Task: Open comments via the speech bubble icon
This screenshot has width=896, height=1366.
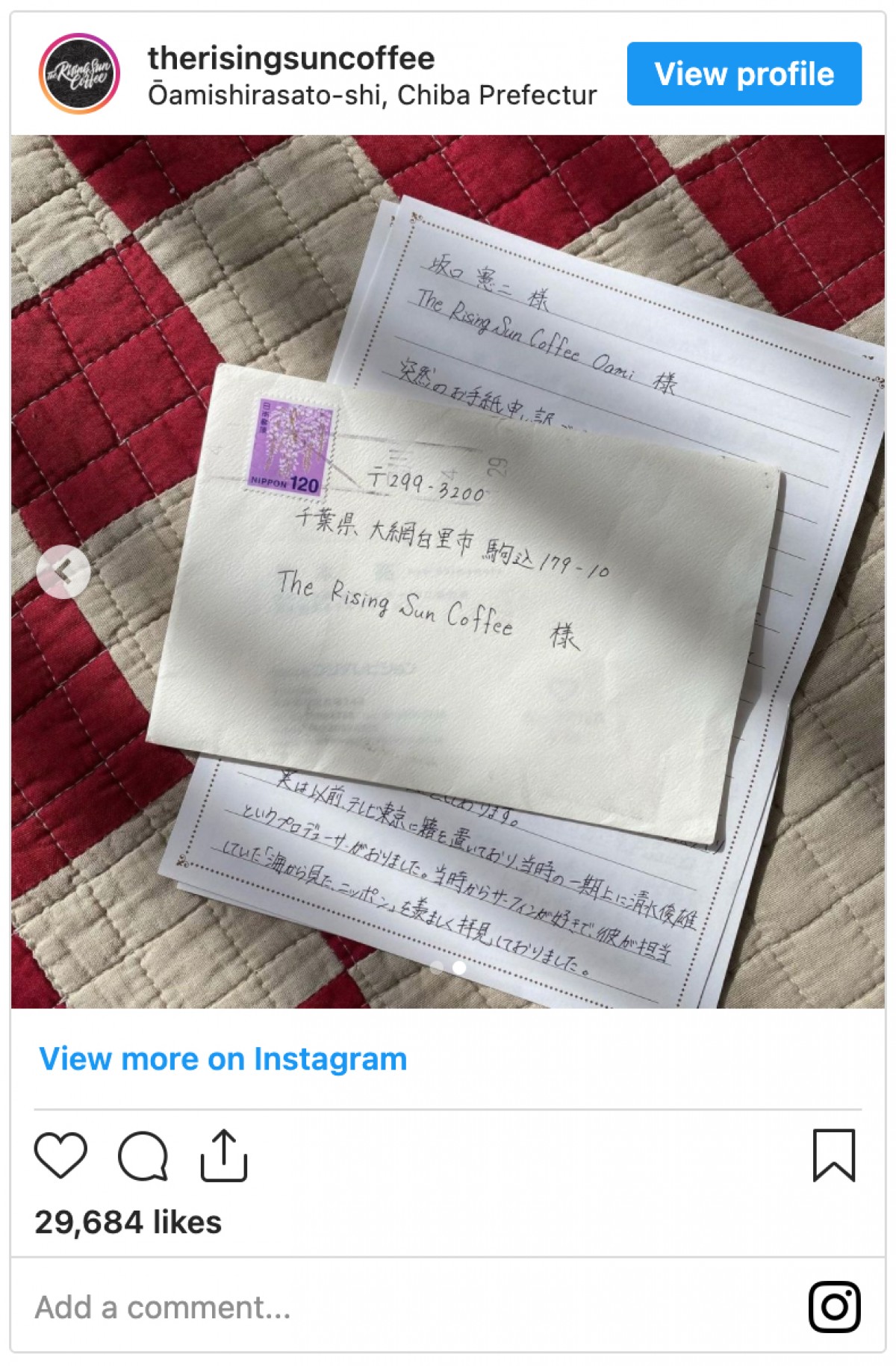Action: 143,1155
